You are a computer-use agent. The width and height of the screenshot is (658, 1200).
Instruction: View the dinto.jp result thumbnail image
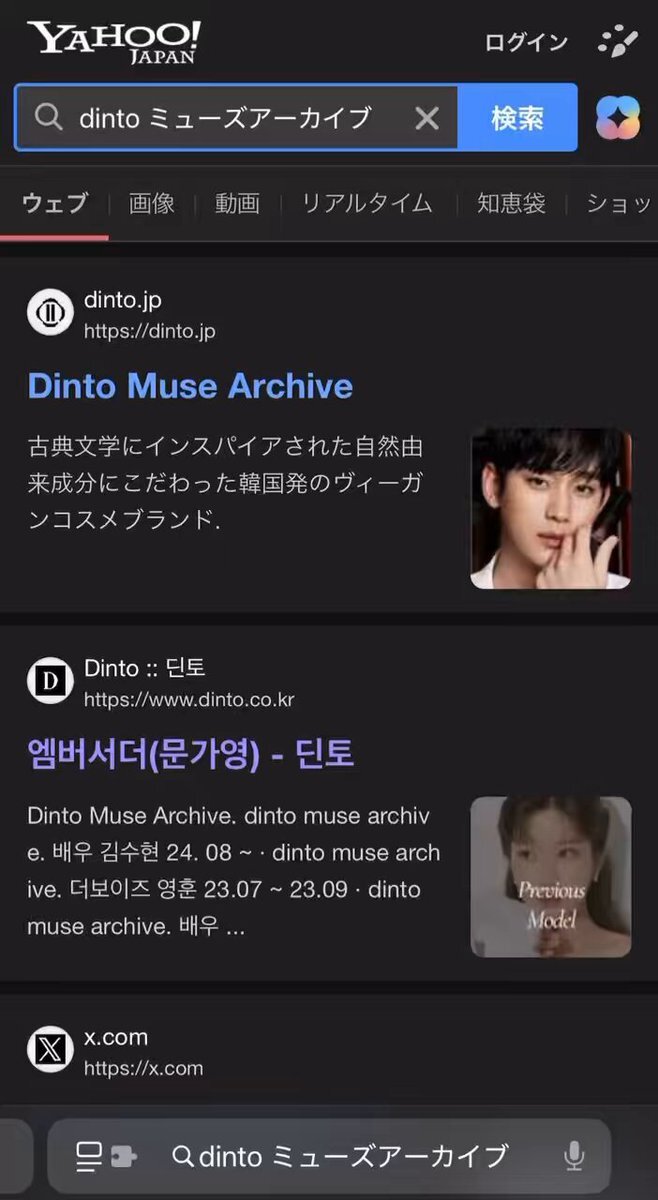click(x=551, y=508)
